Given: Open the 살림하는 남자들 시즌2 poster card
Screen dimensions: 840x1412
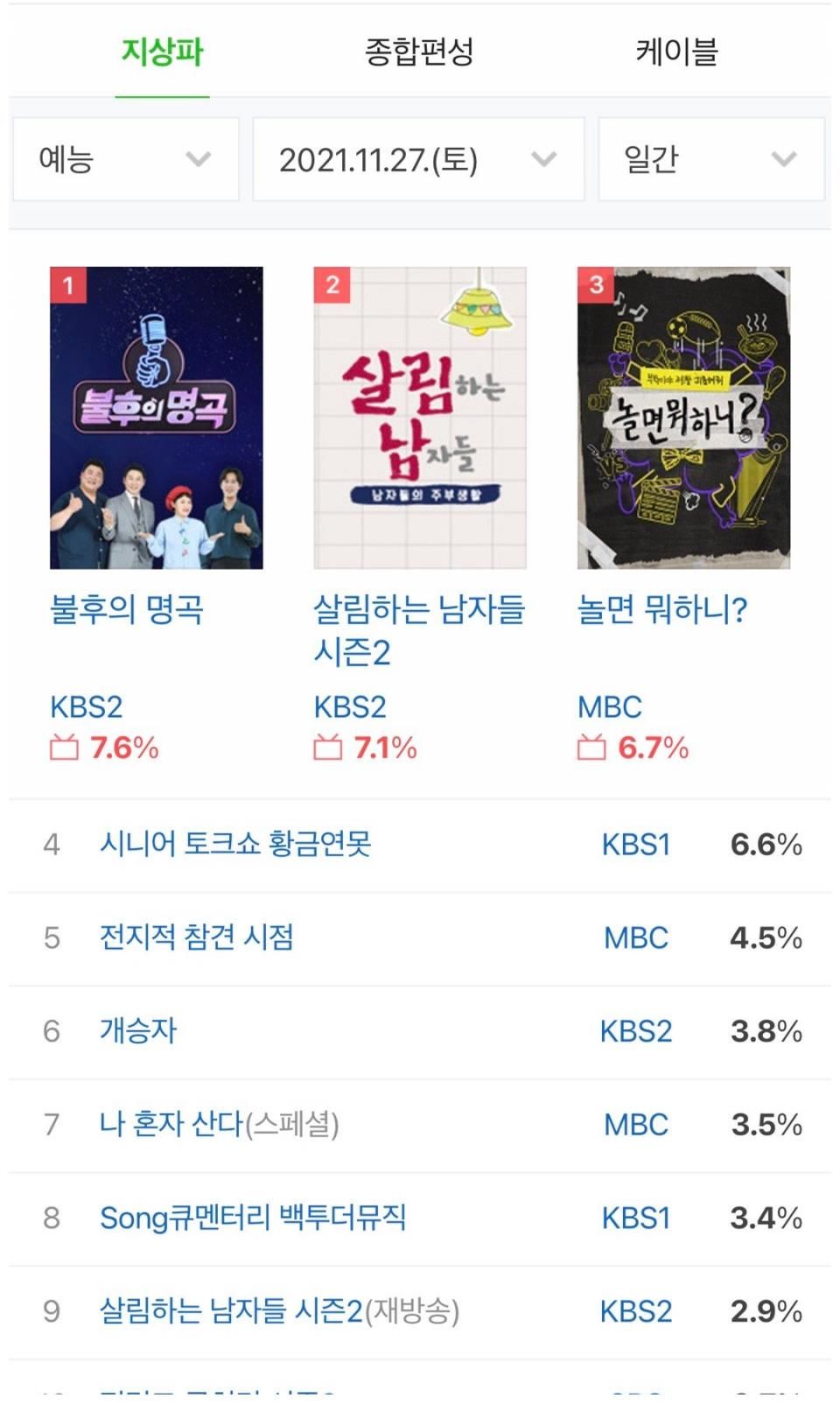Looking at the screenshot, I should pos(420,418).
